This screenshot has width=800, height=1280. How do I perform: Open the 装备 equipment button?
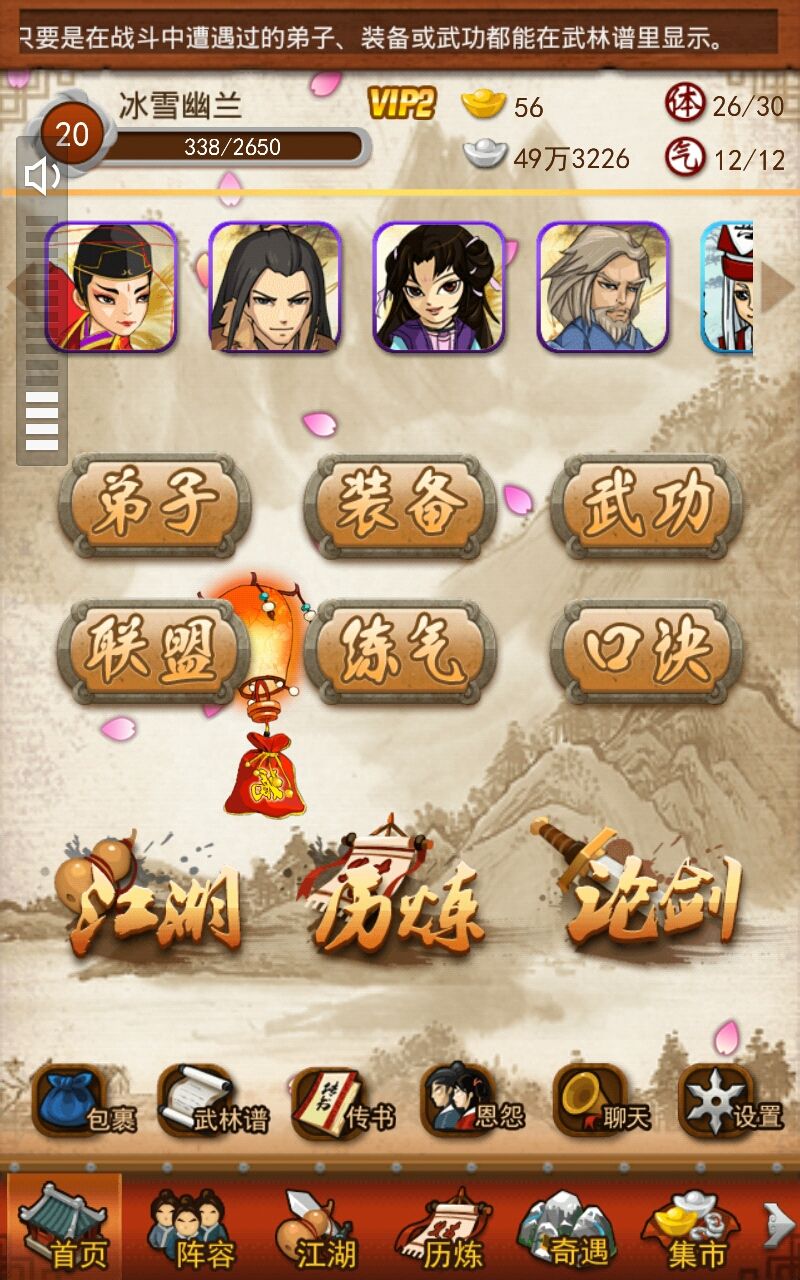pos(400,505)
